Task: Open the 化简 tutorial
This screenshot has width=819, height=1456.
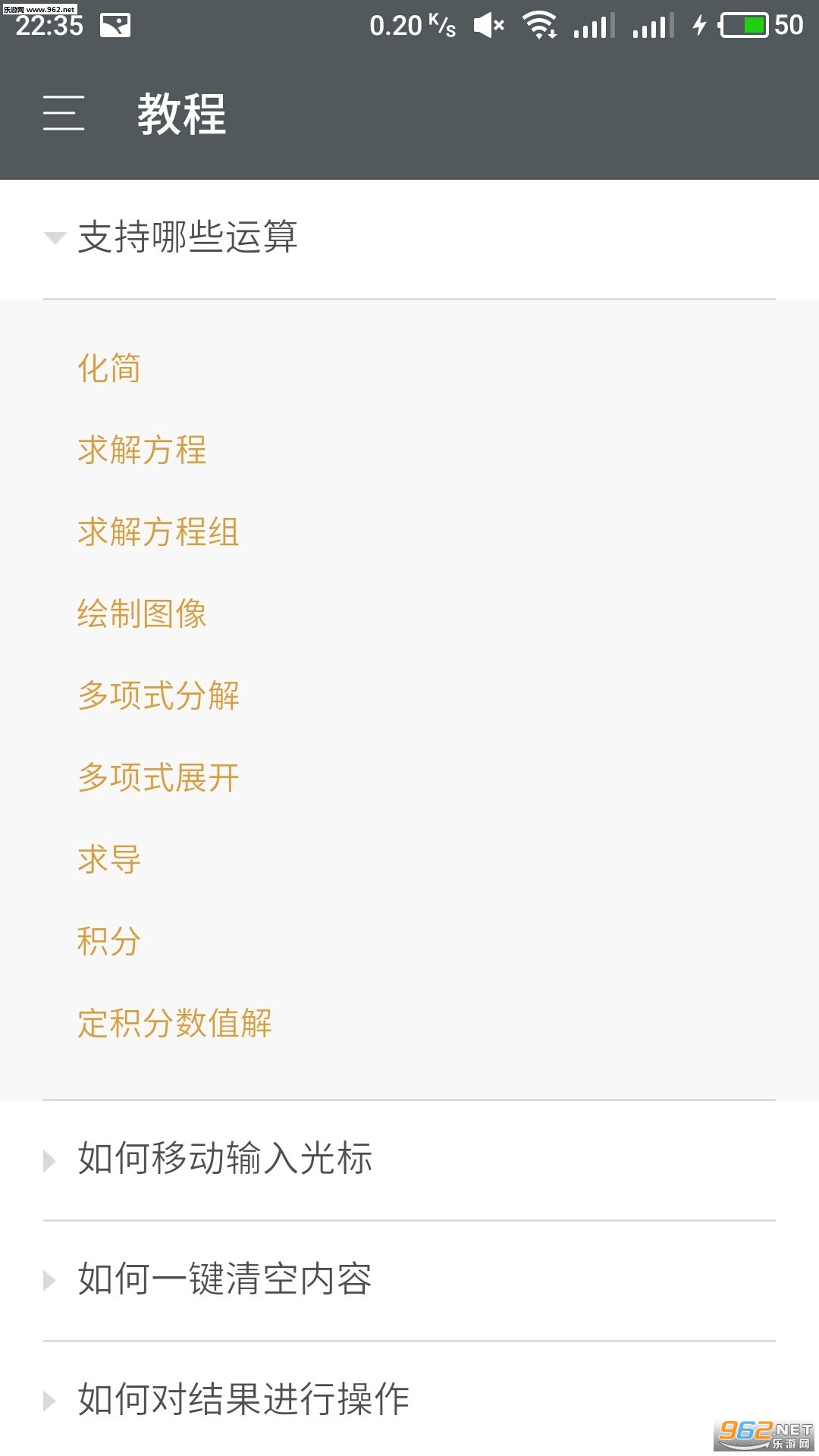Action: coord(109,369)
